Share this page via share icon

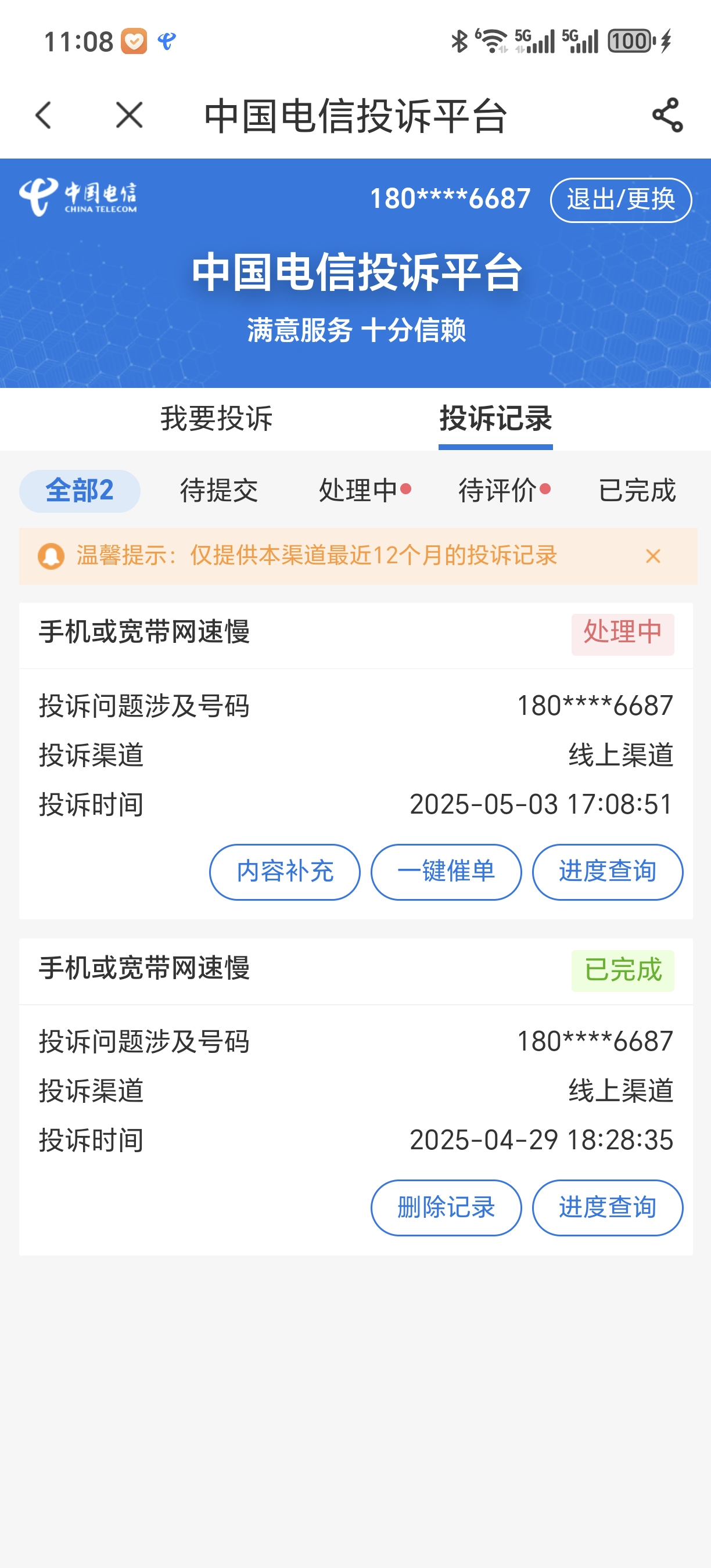(667, 115)
